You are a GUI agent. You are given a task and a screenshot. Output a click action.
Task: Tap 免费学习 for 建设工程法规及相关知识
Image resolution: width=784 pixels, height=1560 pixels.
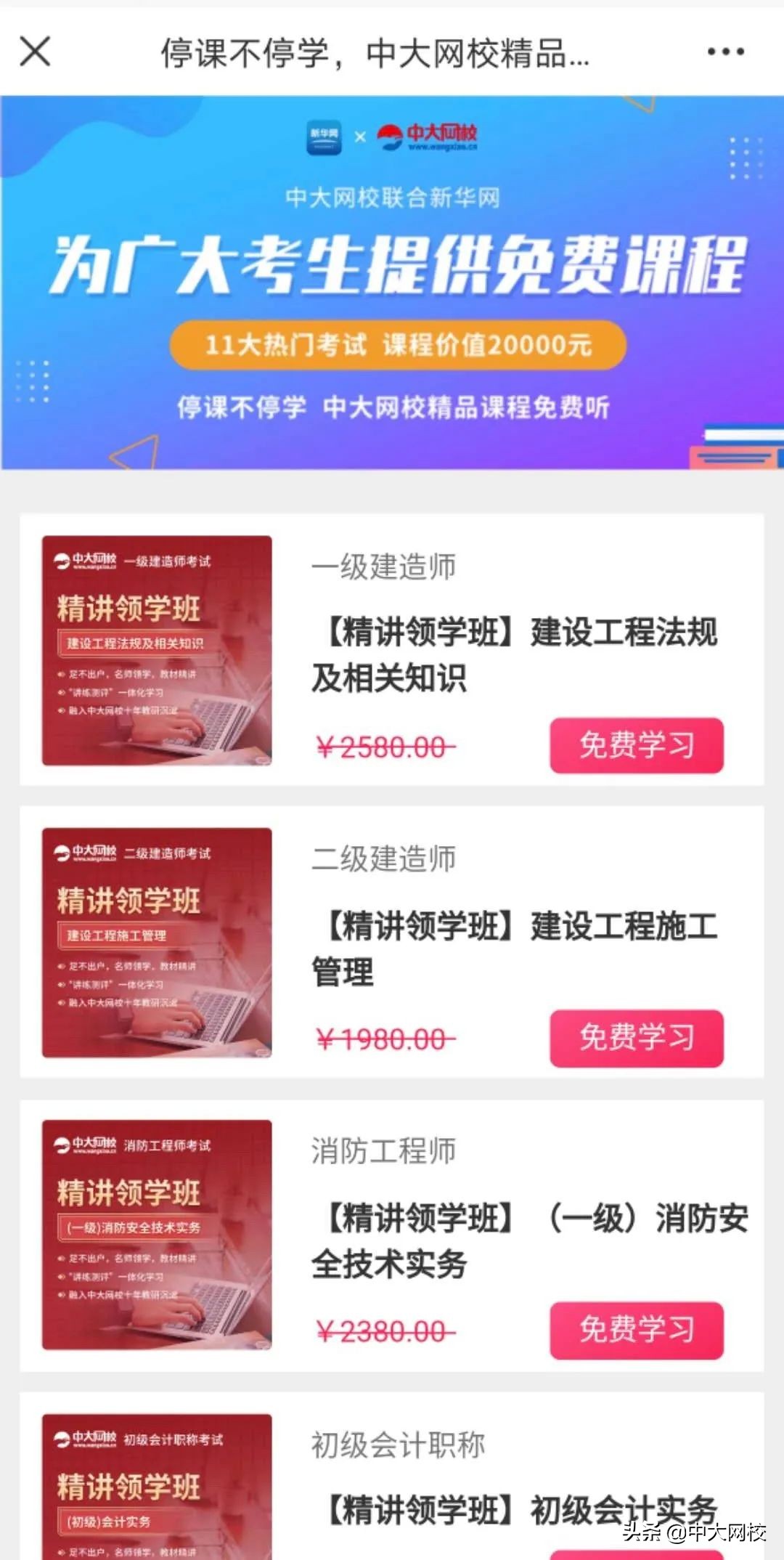click(x=637, y=744)
